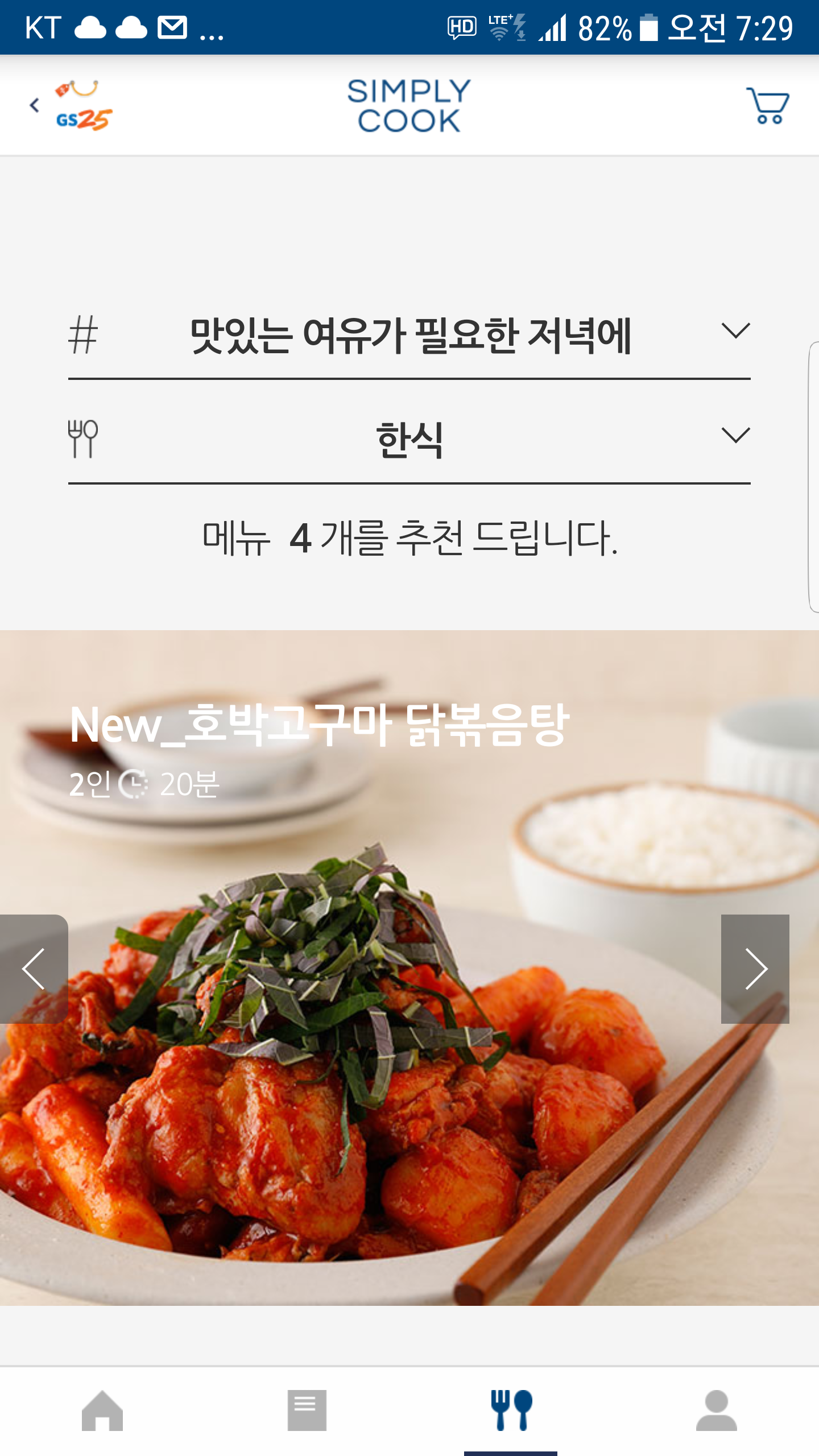Show next recommended menu
The height and width of the screenshot is (1456, 819).
point(755,969)
